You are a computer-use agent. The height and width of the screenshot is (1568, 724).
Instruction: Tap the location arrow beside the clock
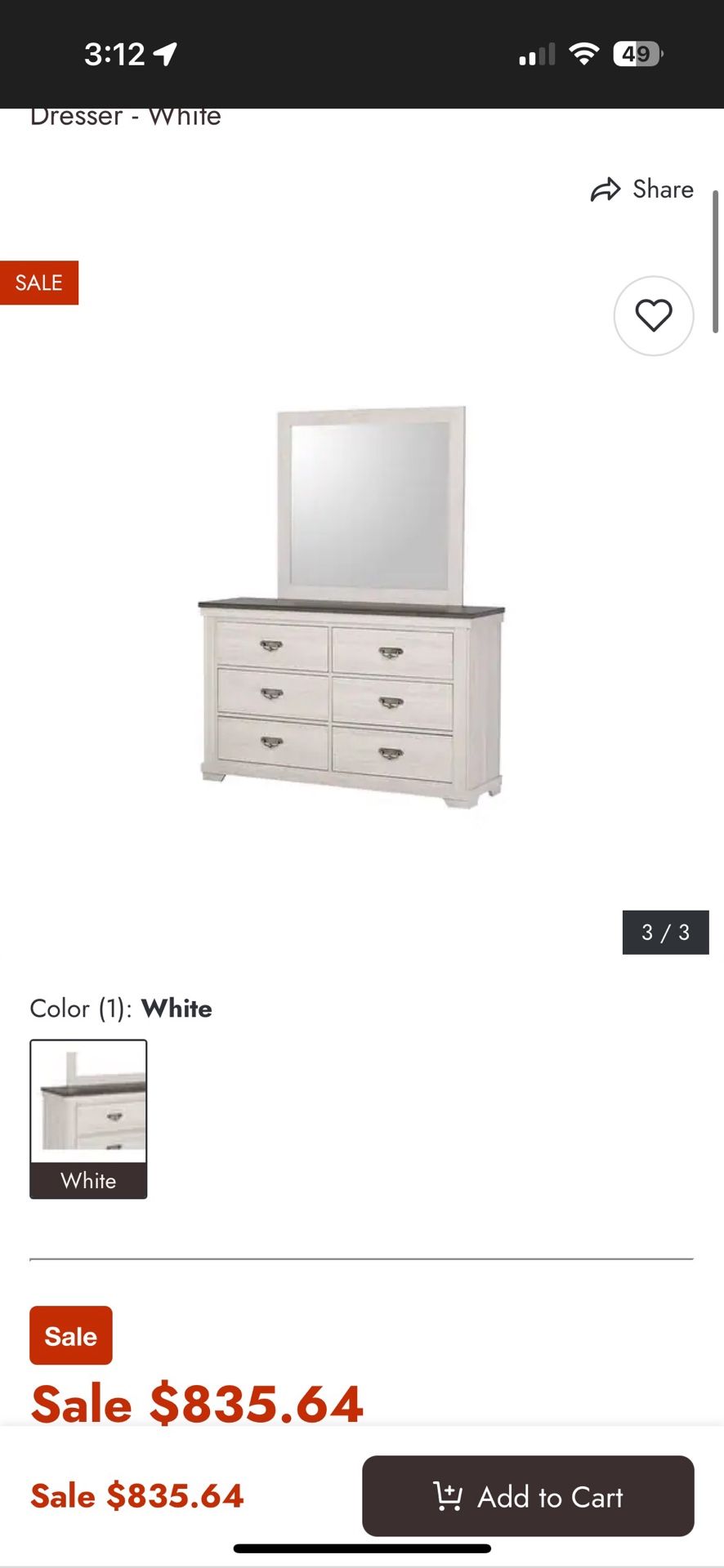point(166,52)
